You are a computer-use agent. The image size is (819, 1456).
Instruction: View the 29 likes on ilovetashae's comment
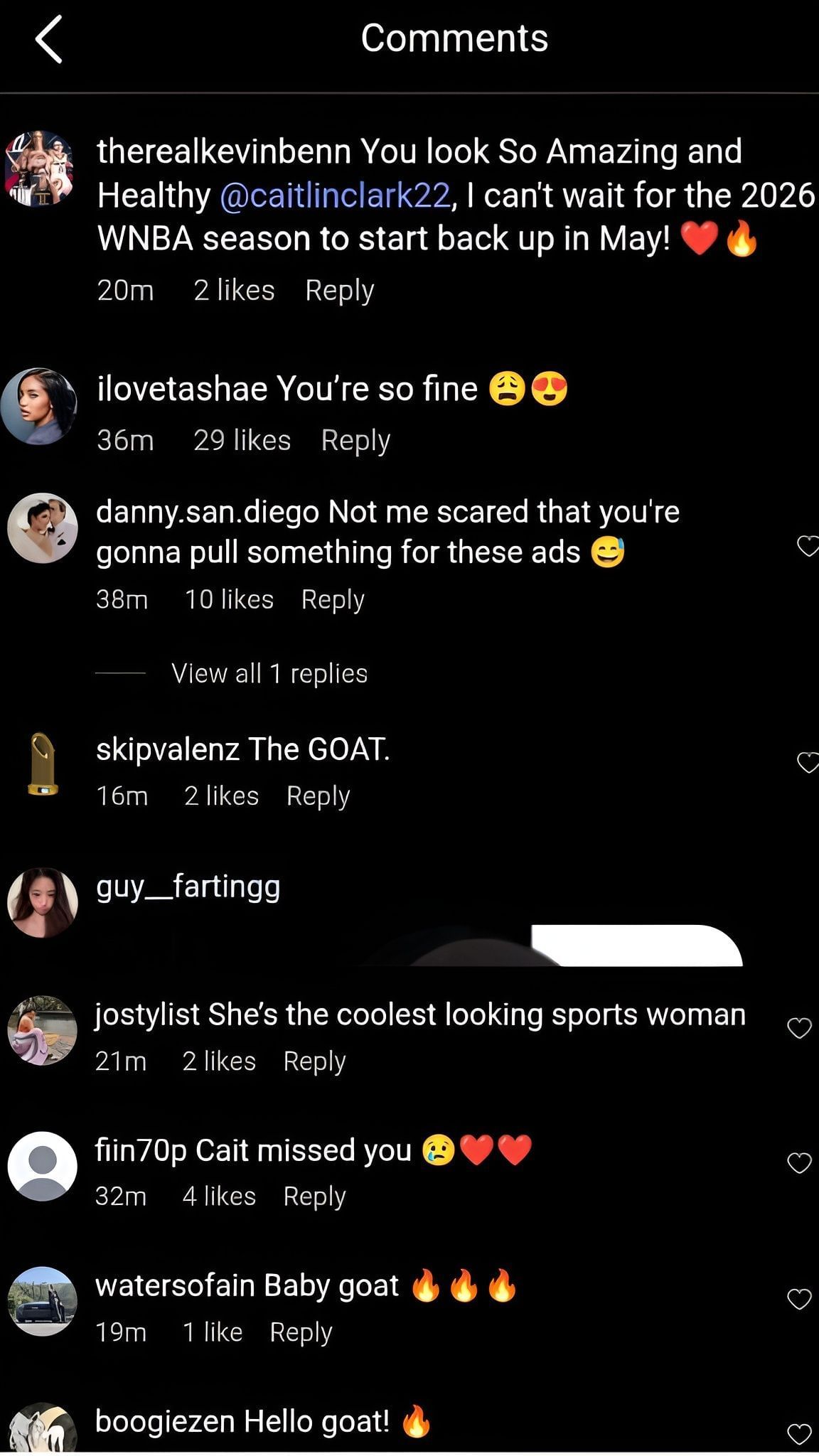[x=242, y=439]
